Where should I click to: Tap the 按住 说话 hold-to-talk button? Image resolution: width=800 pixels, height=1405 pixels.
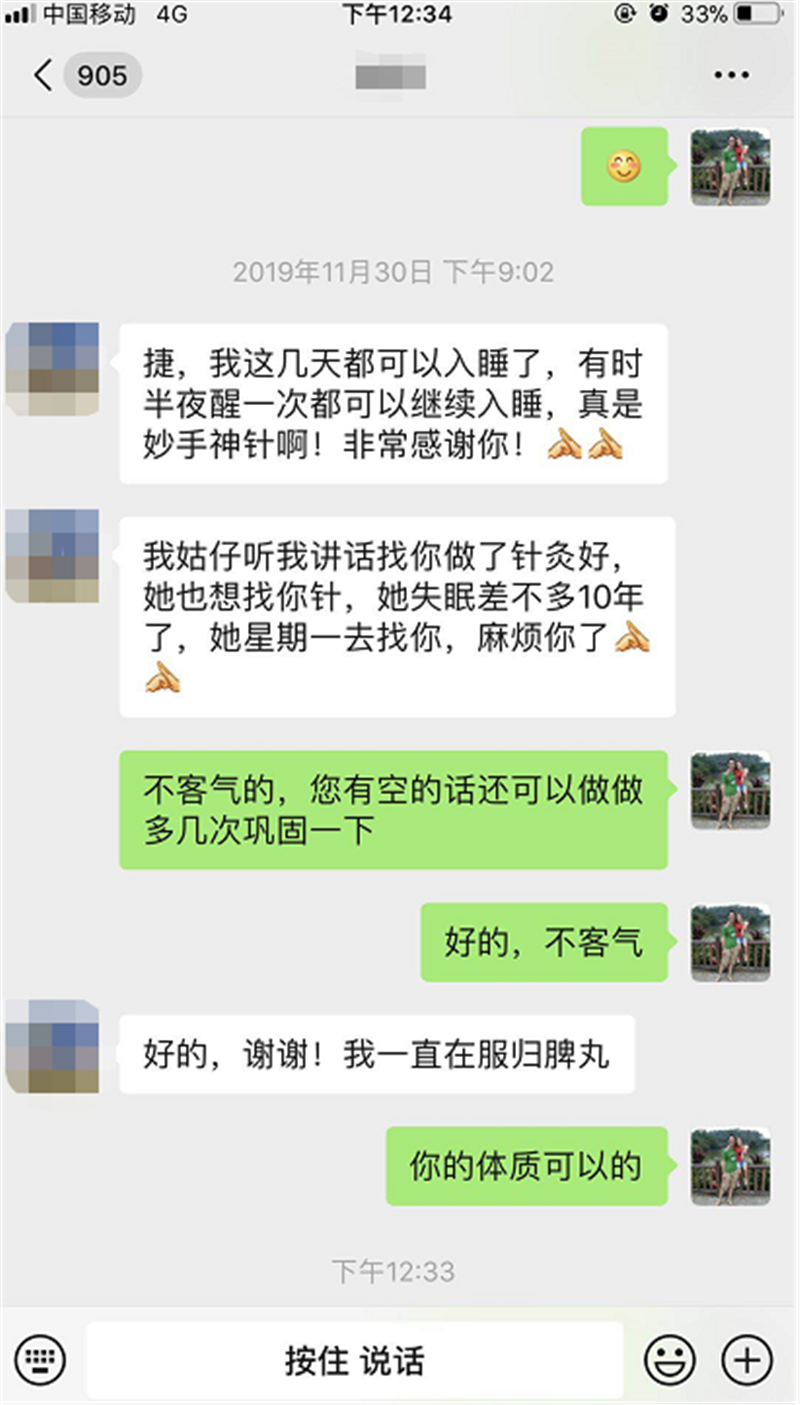coord(354,1360)
